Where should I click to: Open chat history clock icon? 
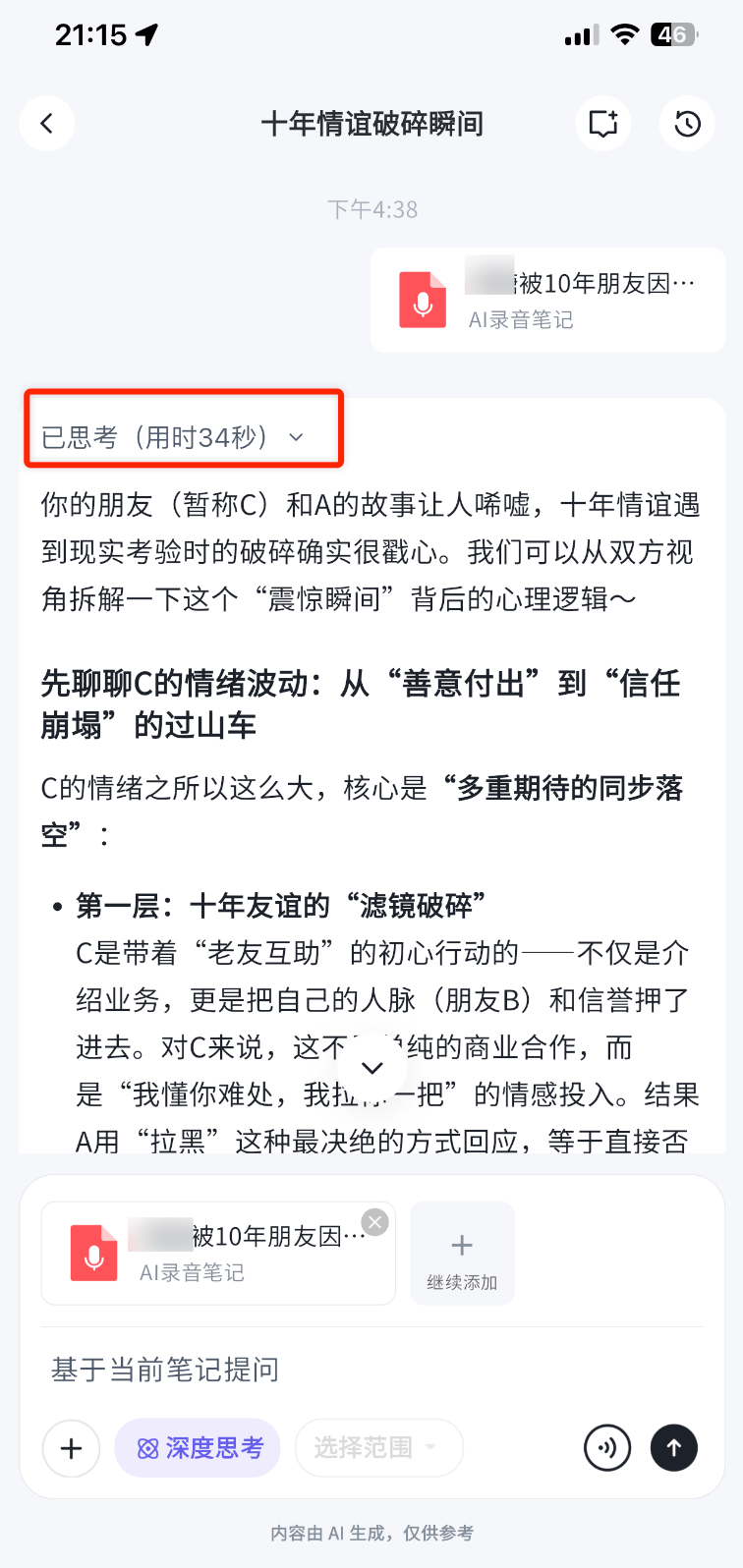tap(687, 124)
